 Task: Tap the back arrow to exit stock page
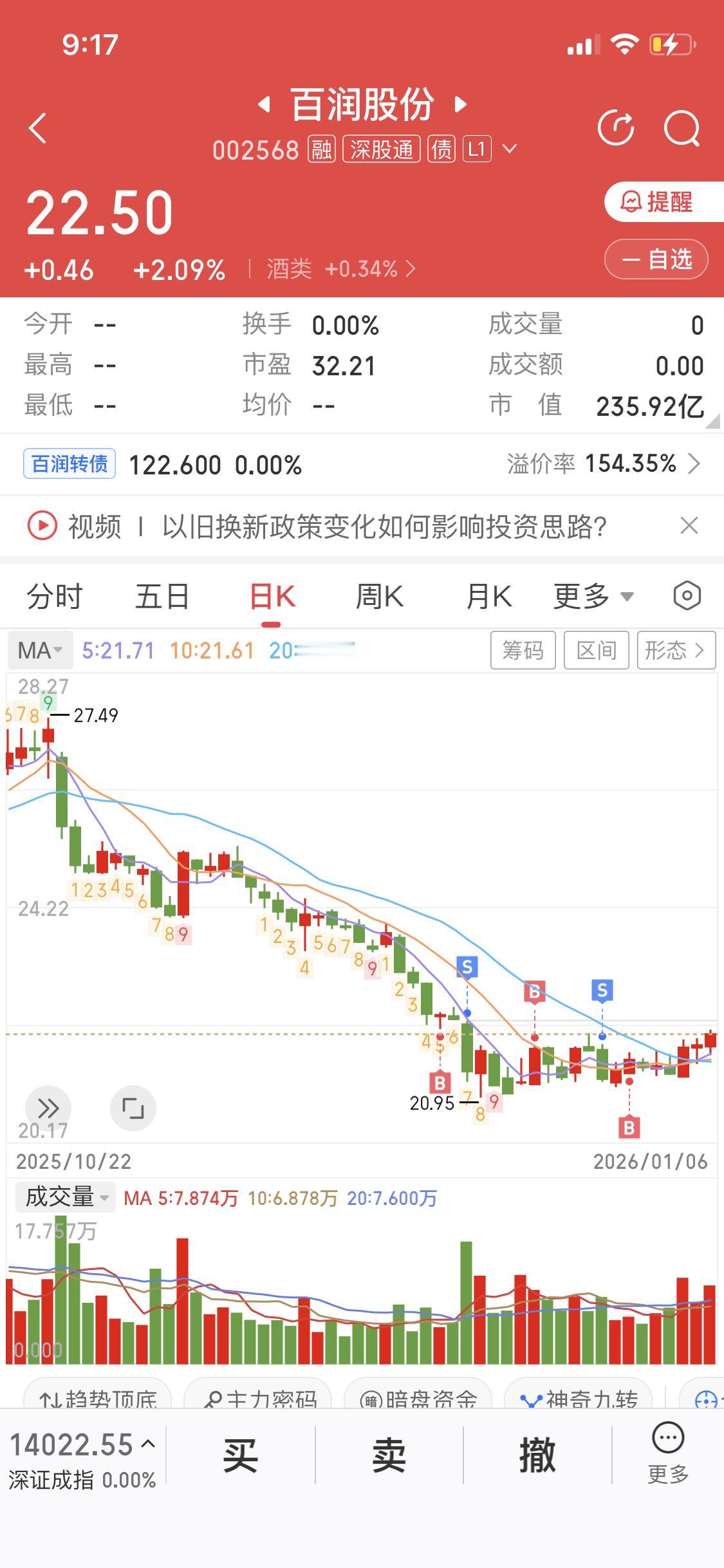pyautogui.click(x=37, y=127)
